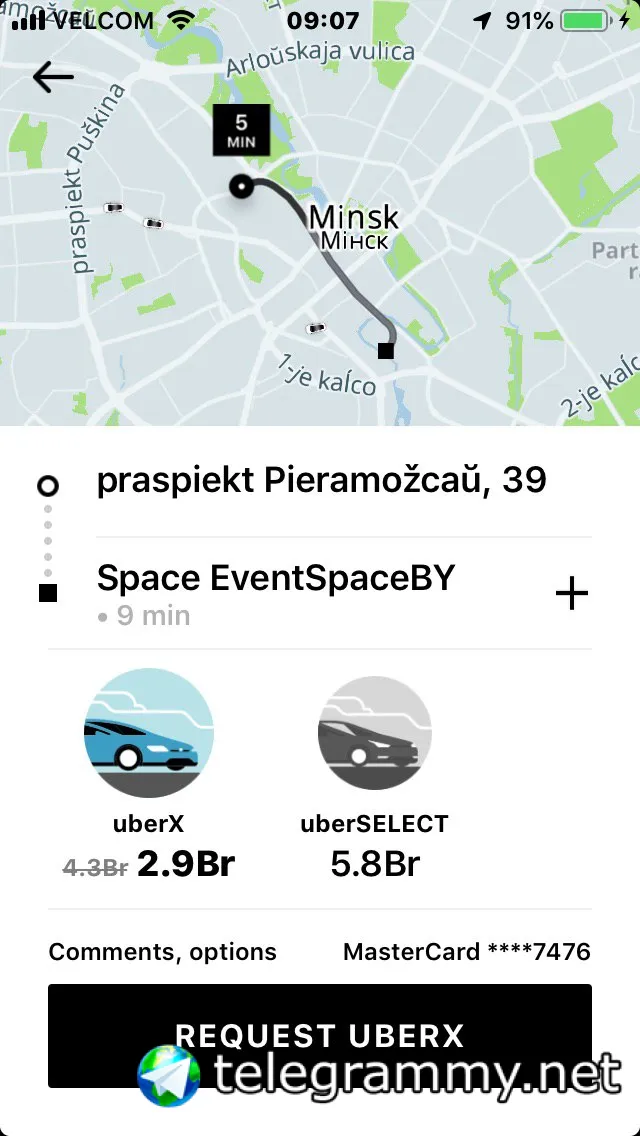640x1136 pixels.
Task: Go back using the arrow icon
Action: pos(53,77)
